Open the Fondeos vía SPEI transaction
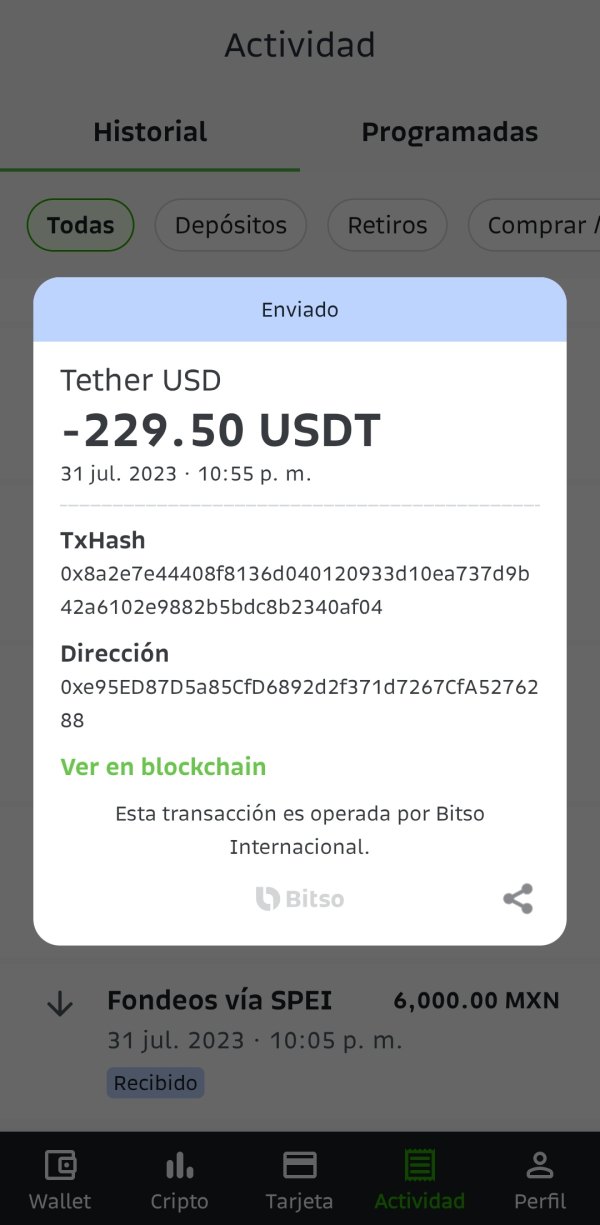 coord(300,1040)
